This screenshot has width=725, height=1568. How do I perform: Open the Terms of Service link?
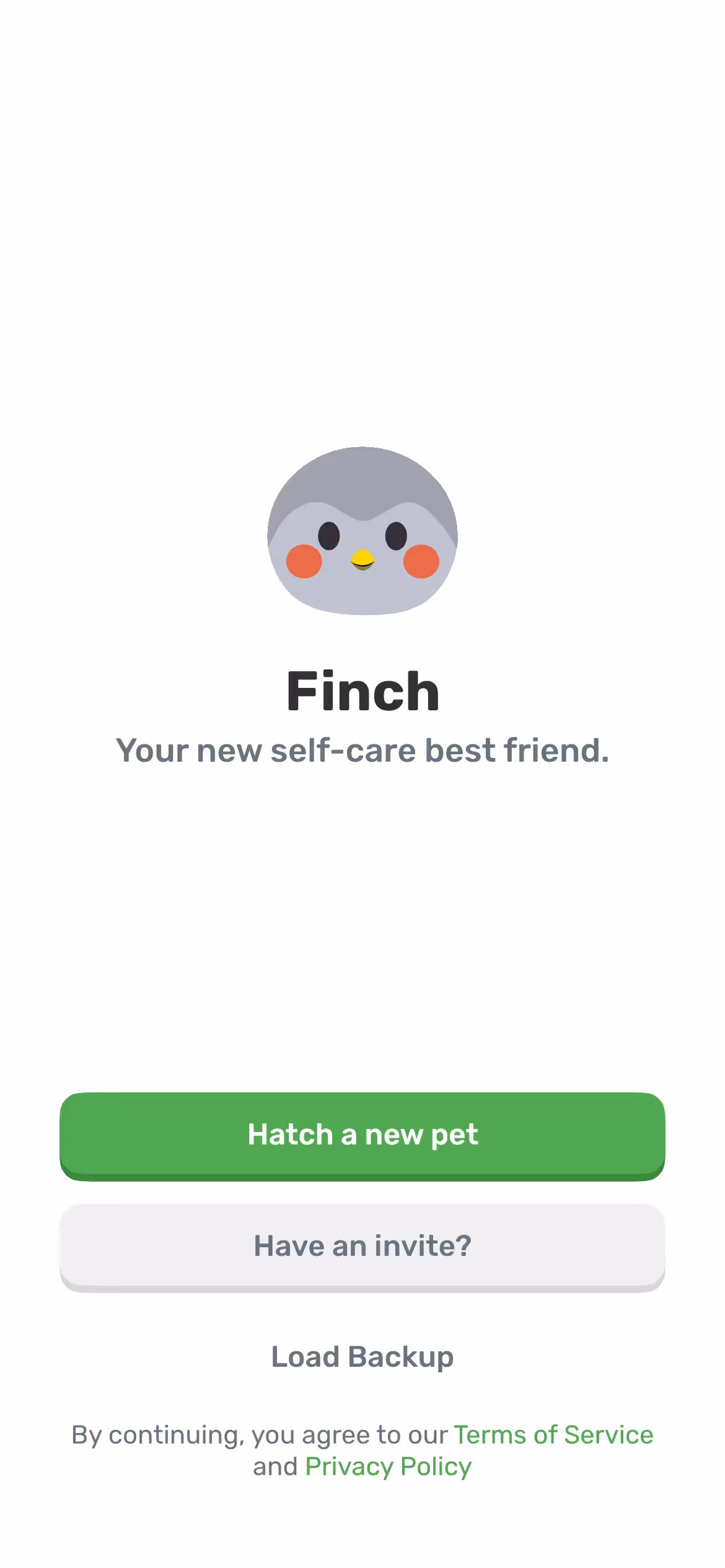click(x=553, y=1435)
